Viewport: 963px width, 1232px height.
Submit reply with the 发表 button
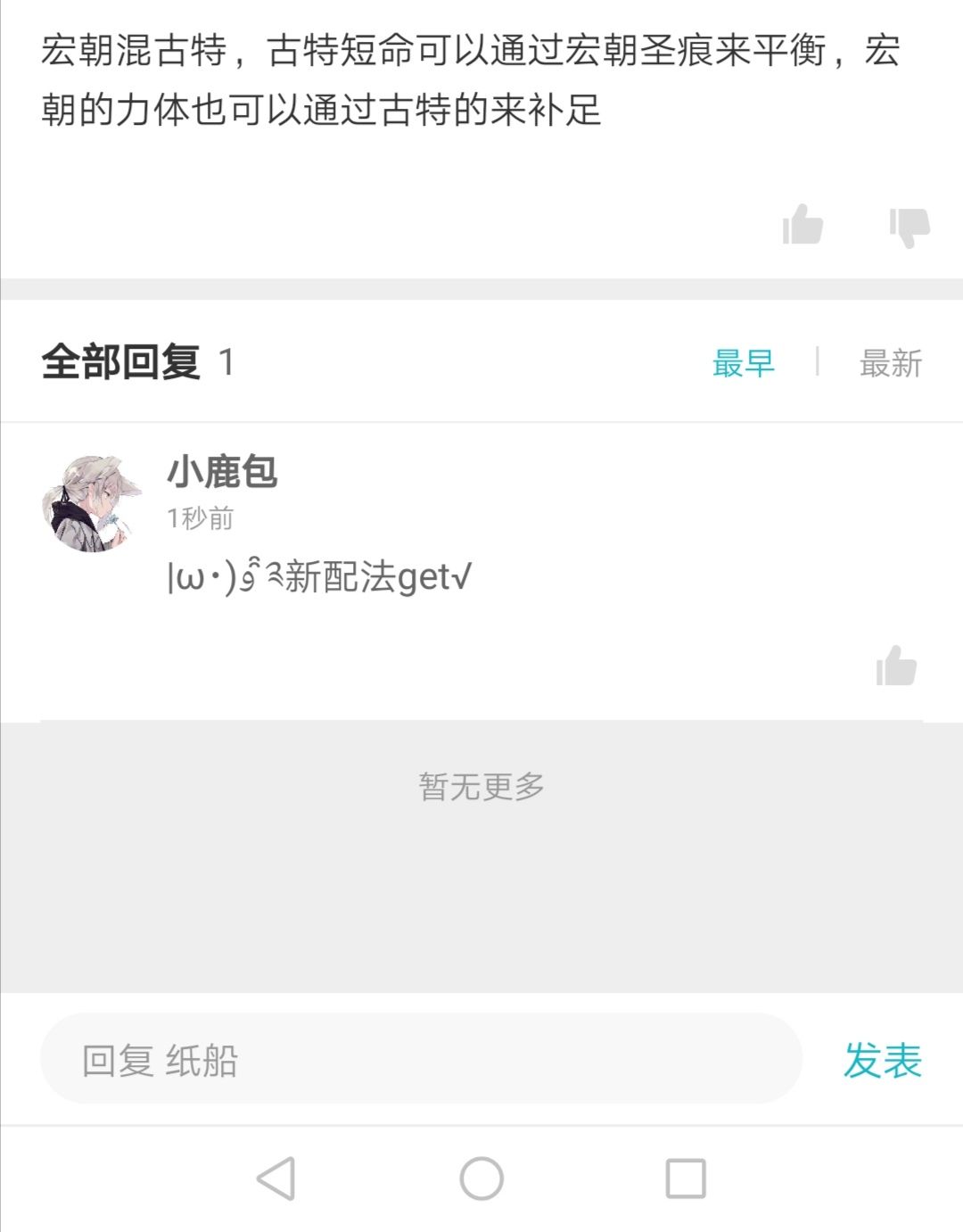point(881,1061)
